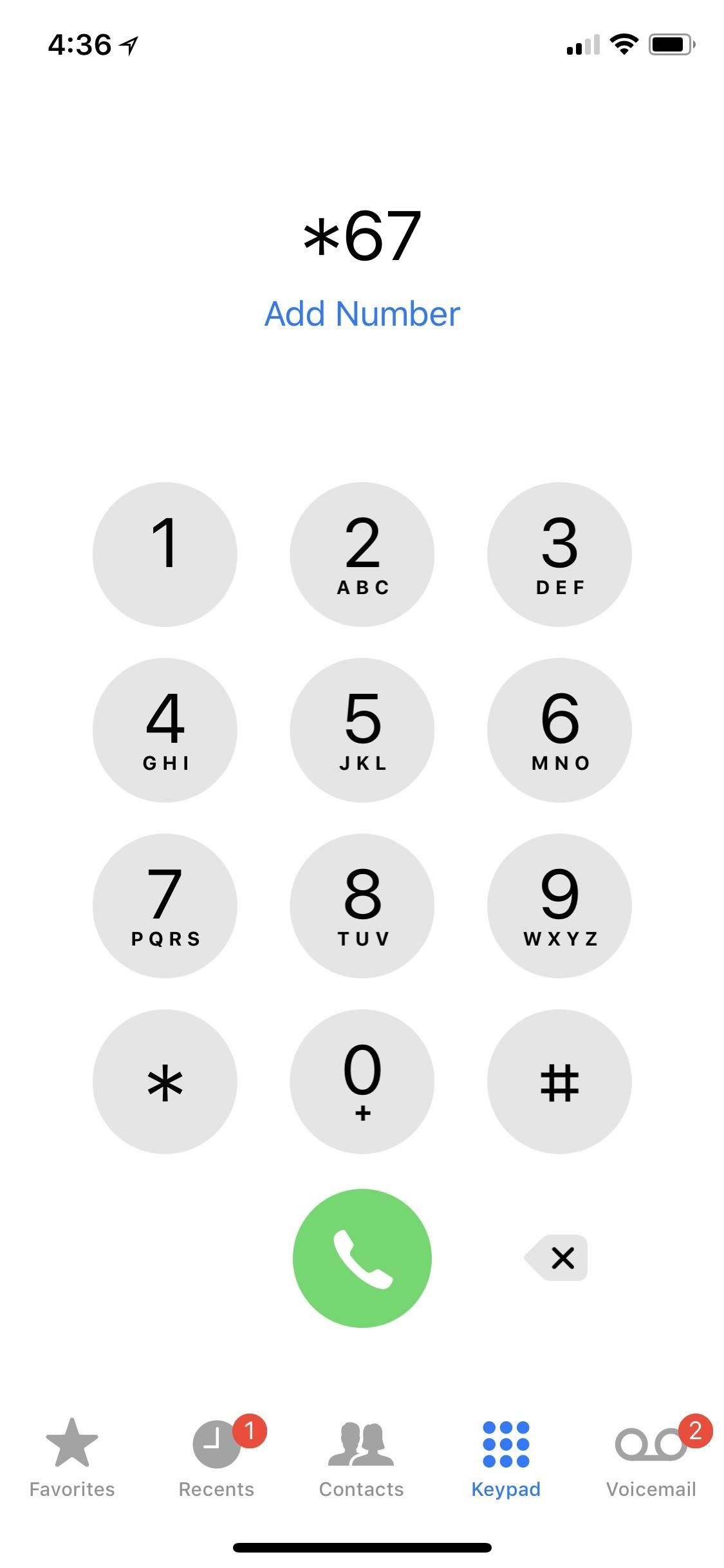Tap the green call button
The height and width of the screenshot is (1568, 724).
coord(362,1258)
